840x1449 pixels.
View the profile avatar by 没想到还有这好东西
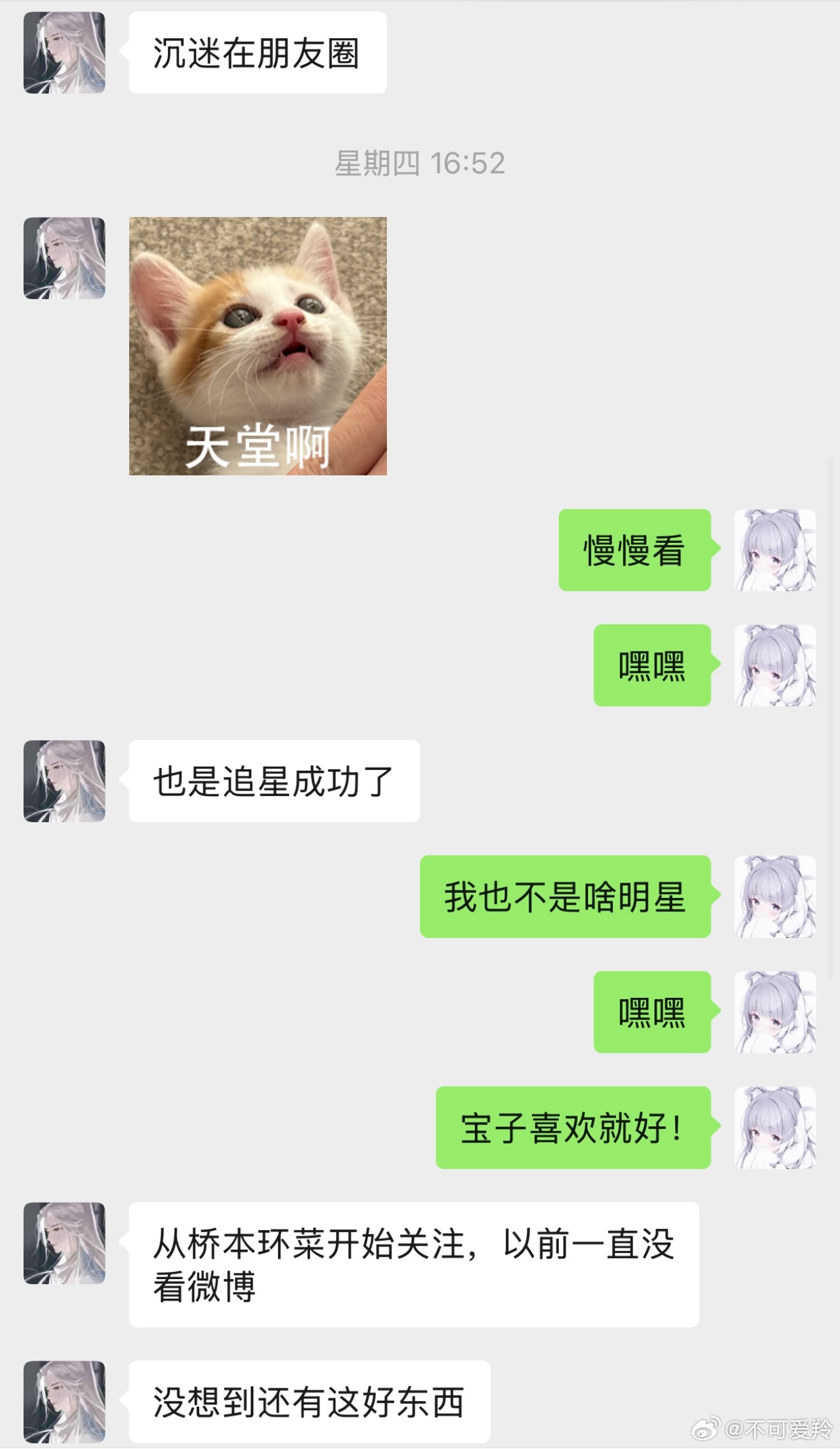coord(64,1401)
